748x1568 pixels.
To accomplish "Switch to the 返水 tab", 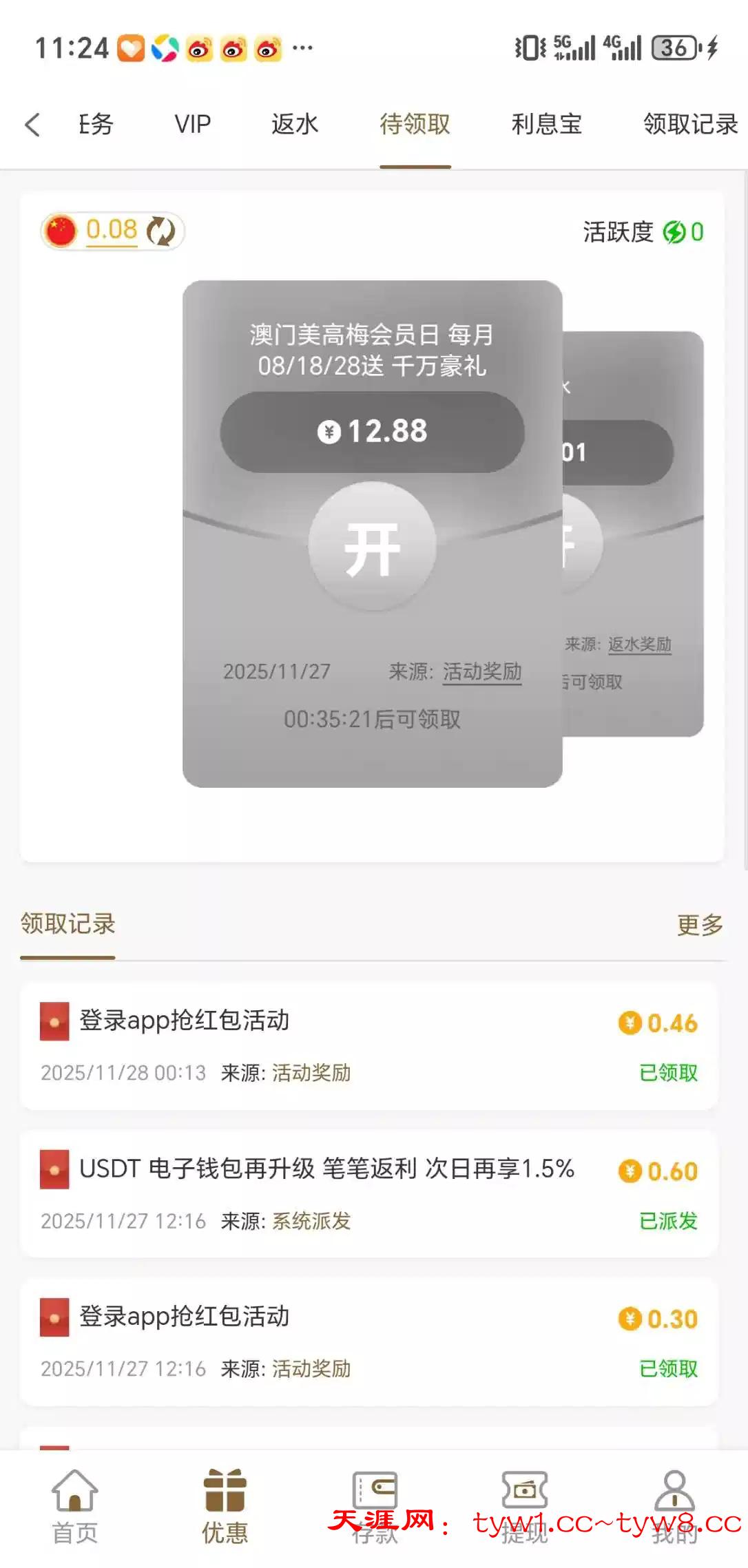I will point(294,125).
